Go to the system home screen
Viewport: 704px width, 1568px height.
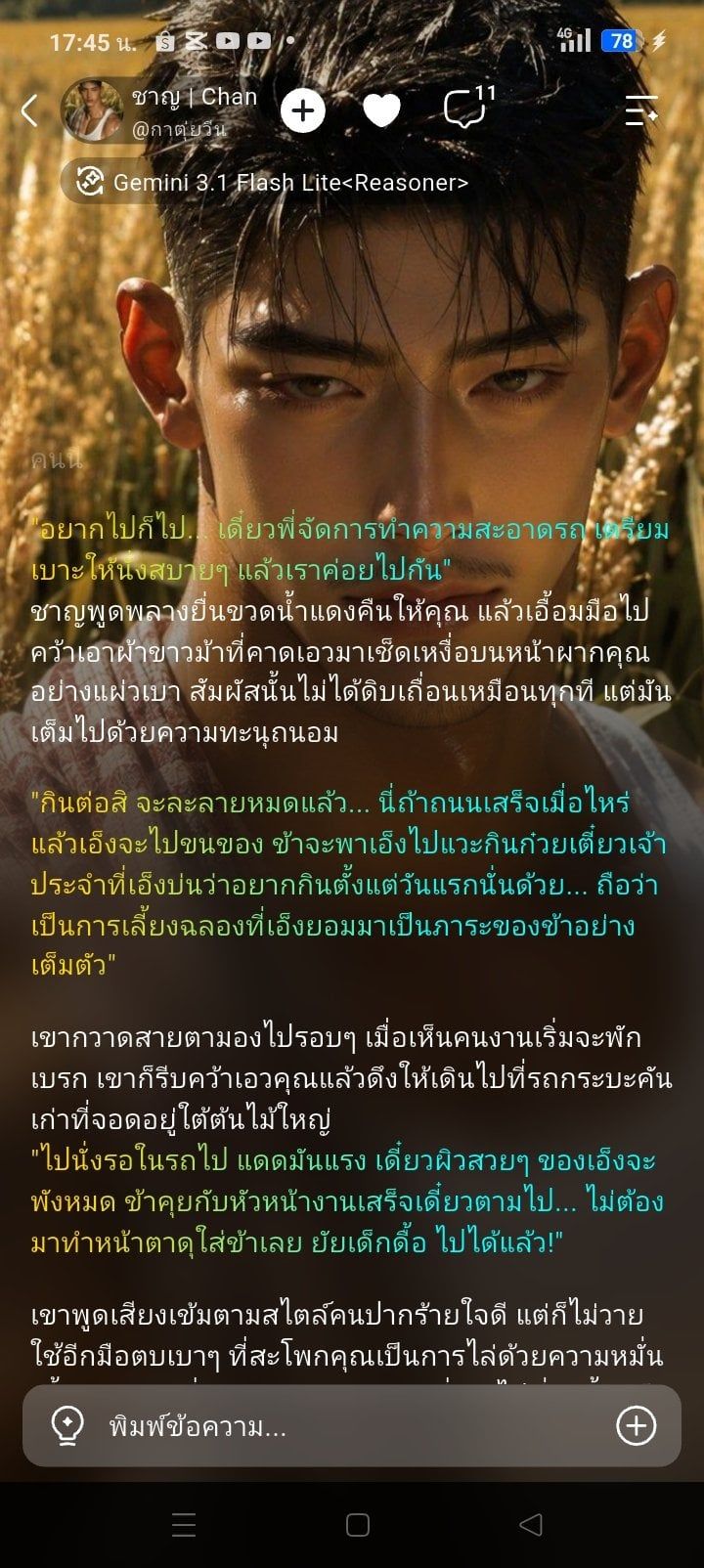(358, 1525)
